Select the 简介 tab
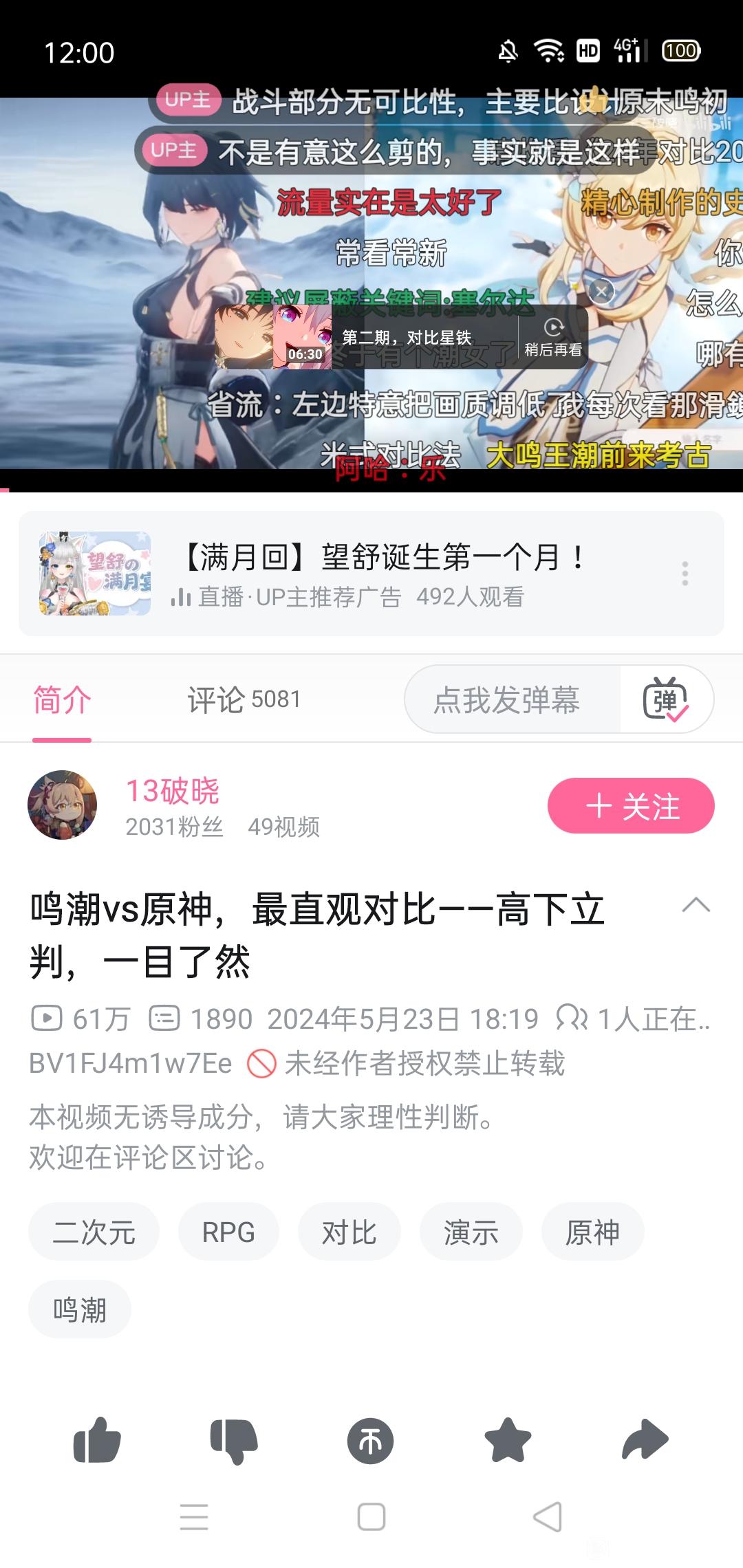743x1568 pixels. click(x=62, y=699)
